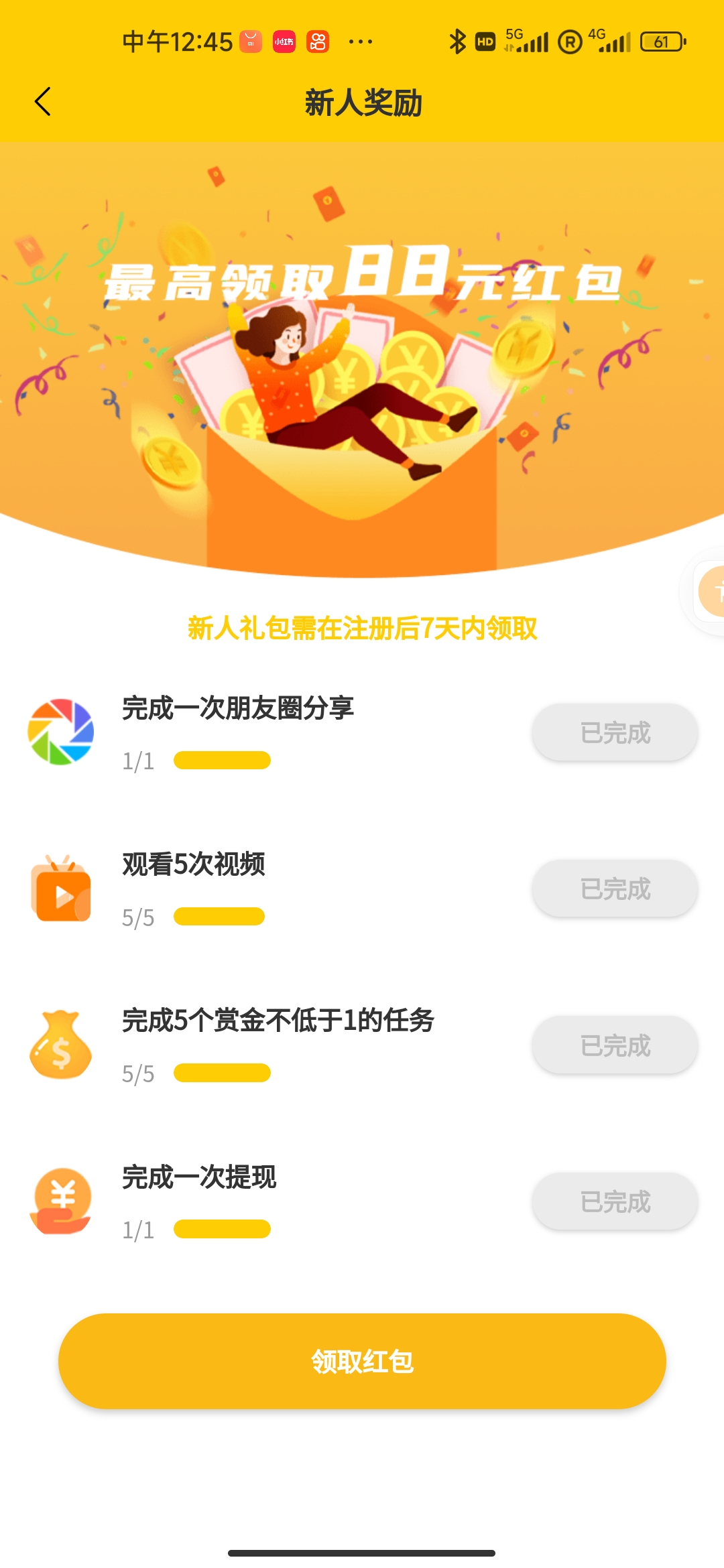The width and height of the screenshot is (724, 1568).
Task: Tap 已完成 beside 完成一次朋友圈分享
Action: (615, 732)
